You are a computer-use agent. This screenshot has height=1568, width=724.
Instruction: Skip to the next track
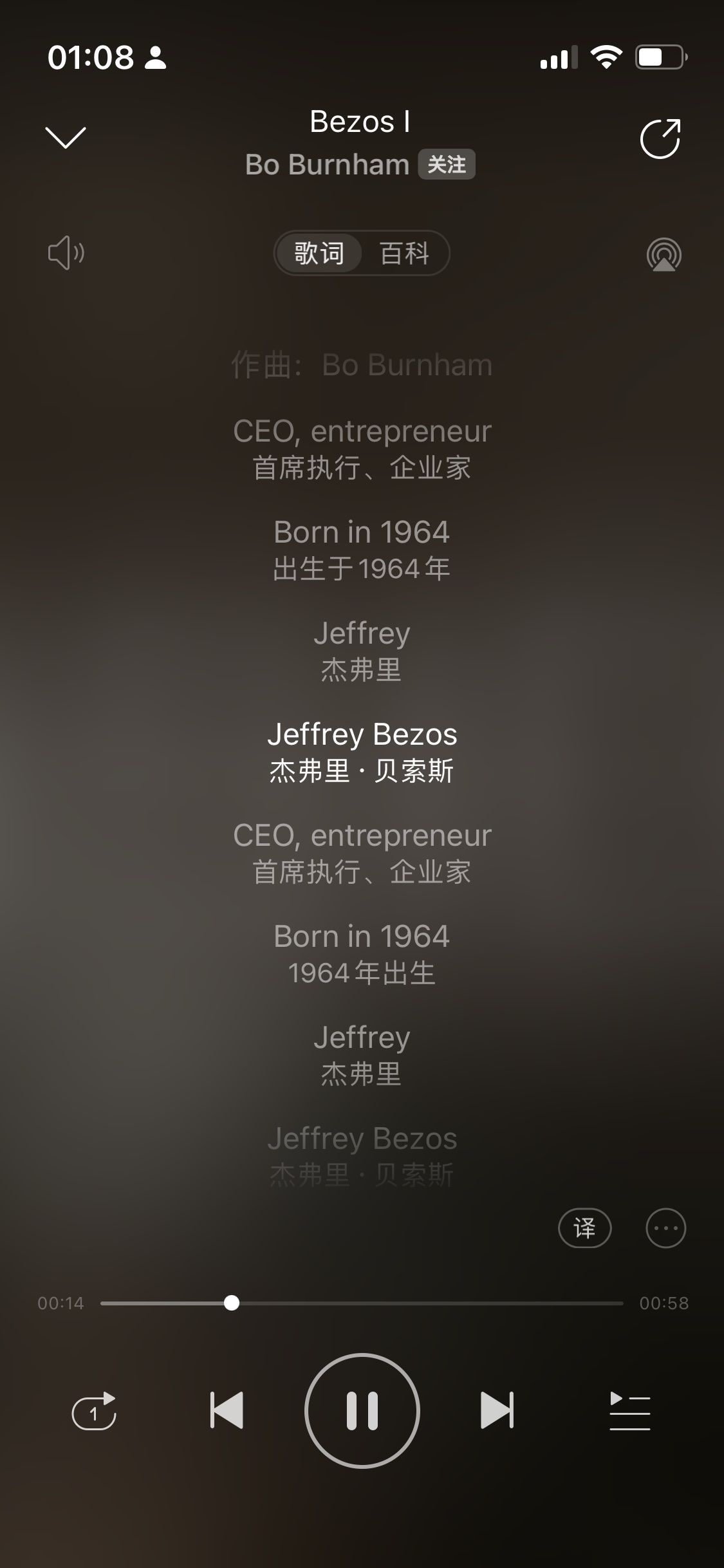(x=497, y=1410)
